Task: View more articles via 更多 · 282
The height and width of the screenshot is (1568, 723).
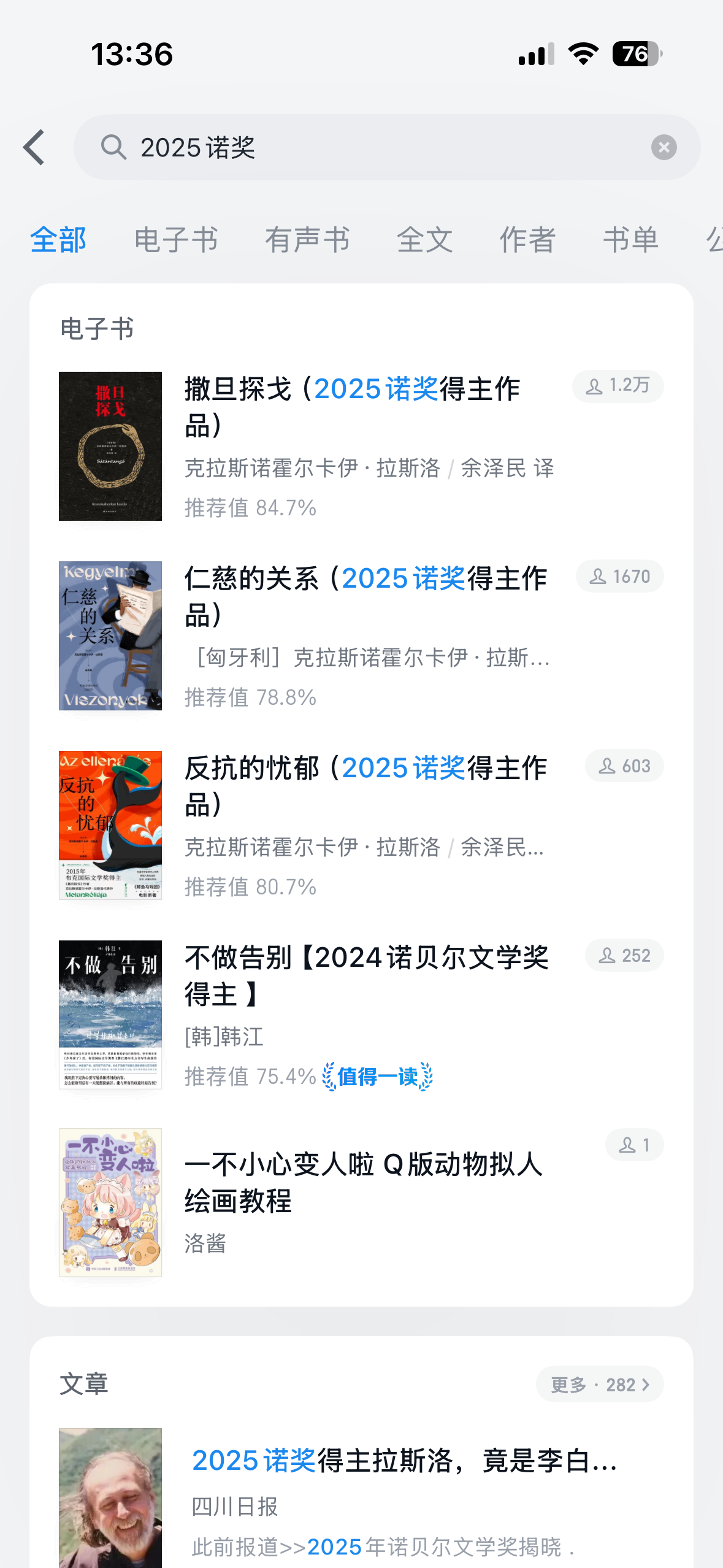Action: pyautogui.click(x=599, y=1385)
